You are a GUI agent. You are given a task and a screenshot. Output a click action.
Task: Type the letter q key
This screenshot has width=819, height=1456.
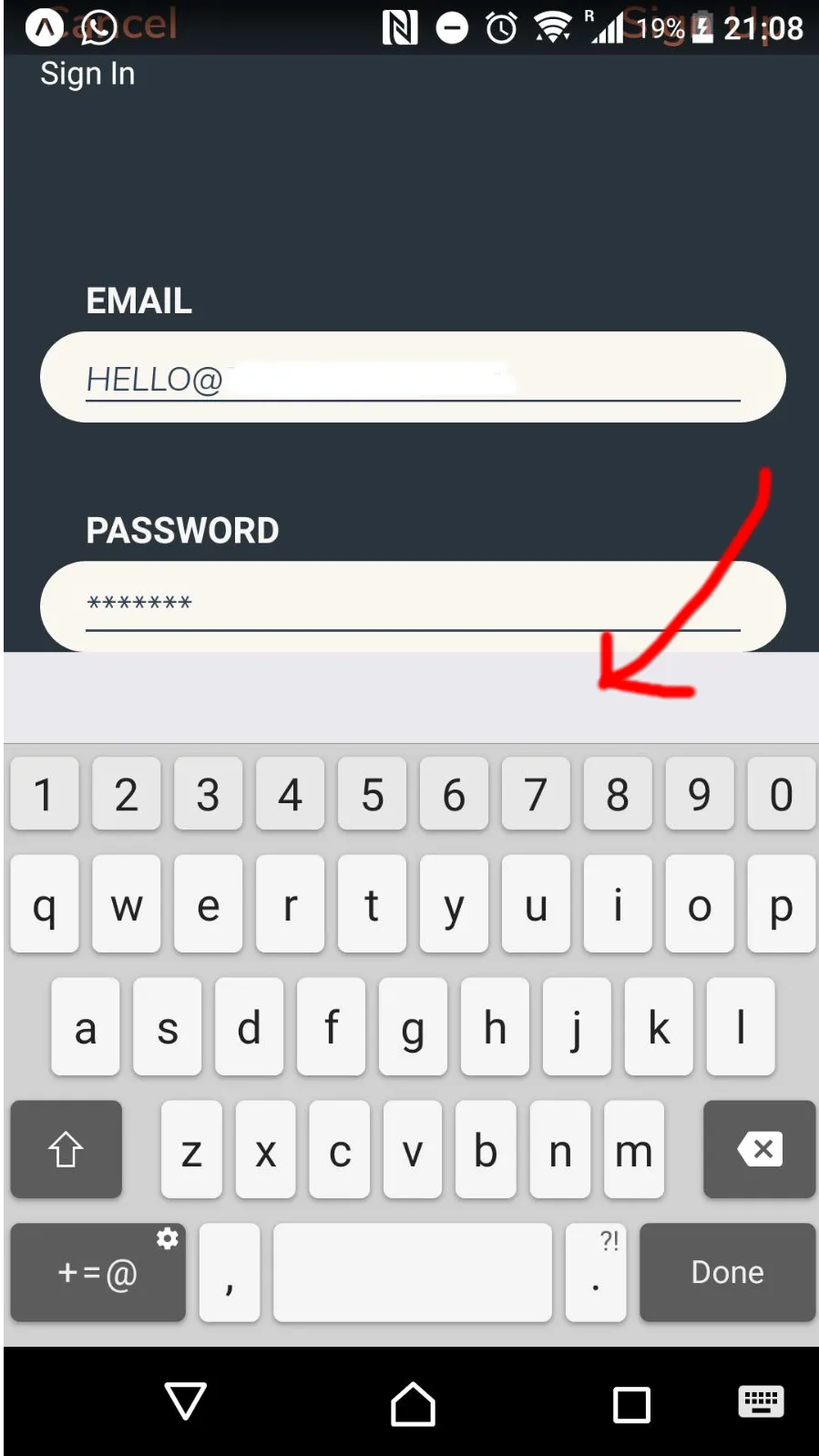tap(44, 904)
